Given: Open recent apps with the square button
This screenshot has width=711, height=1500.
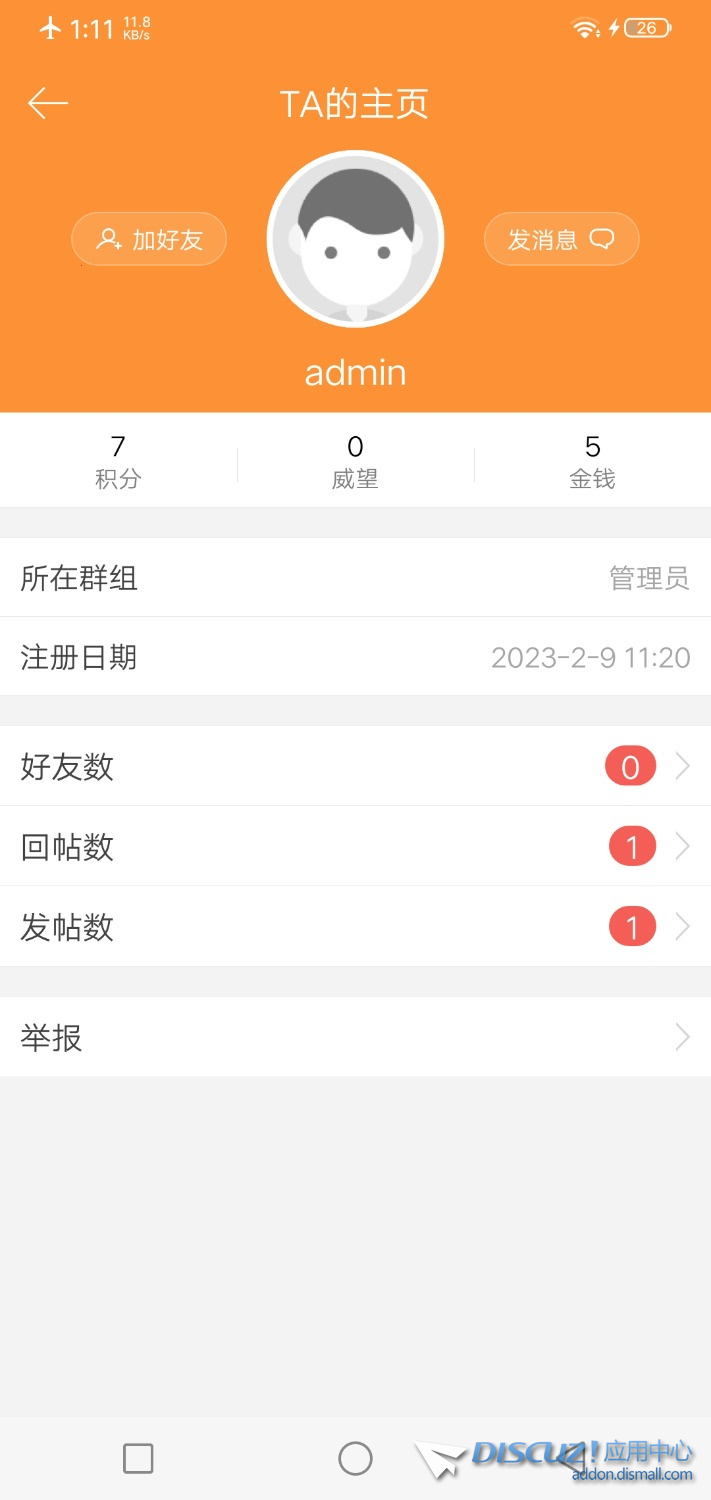Looking at the screenshot, I should point(138,1459).
